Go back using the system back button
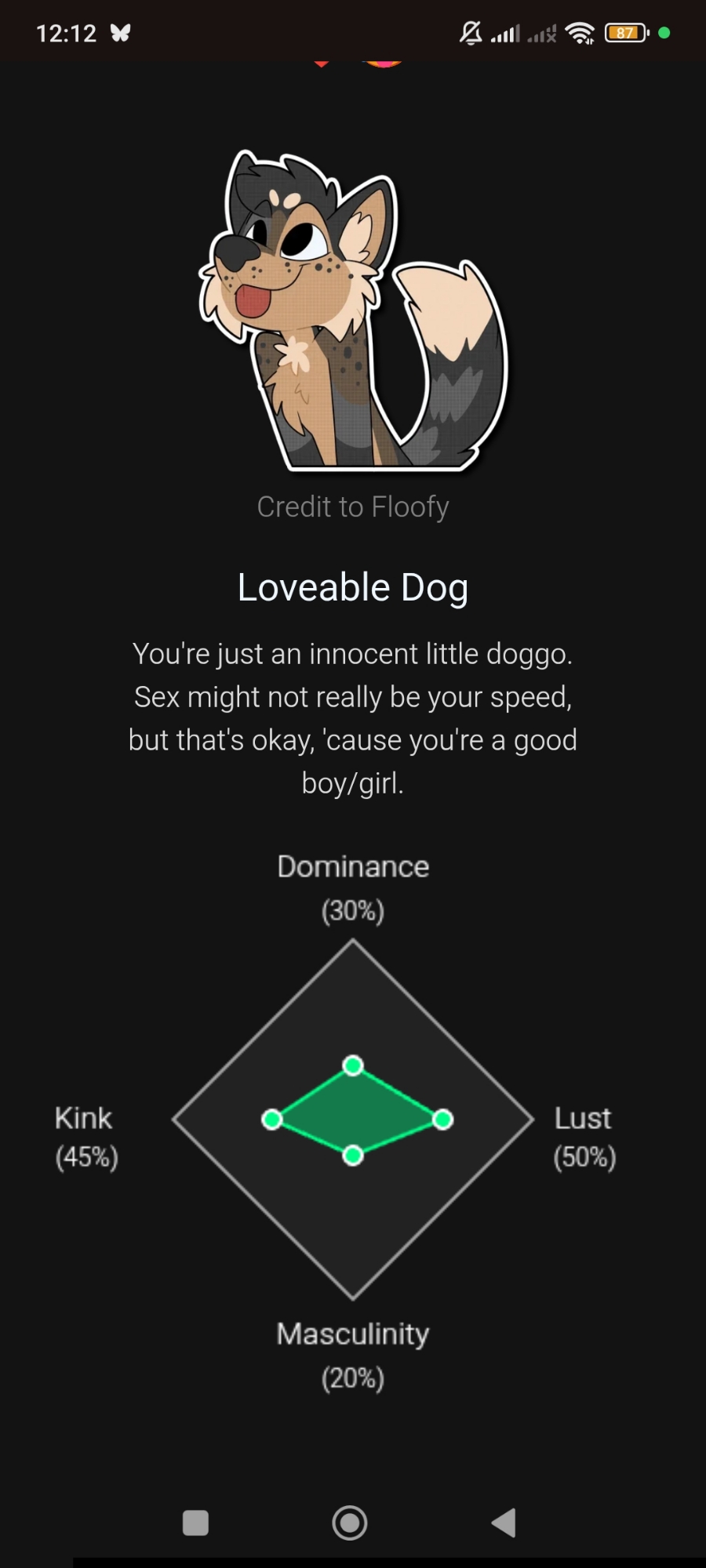 click(x=504, y=1523)
